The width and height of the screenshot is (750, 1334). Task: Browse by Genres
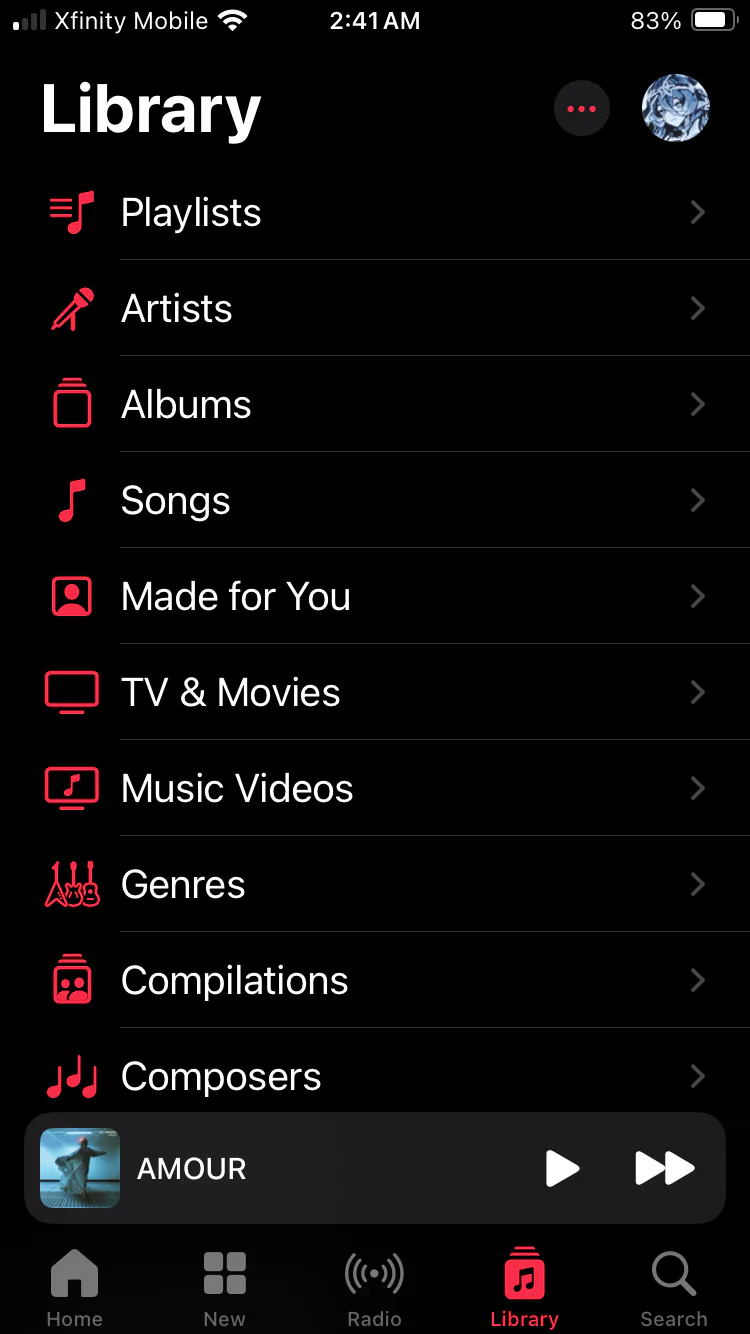(375, 884)
